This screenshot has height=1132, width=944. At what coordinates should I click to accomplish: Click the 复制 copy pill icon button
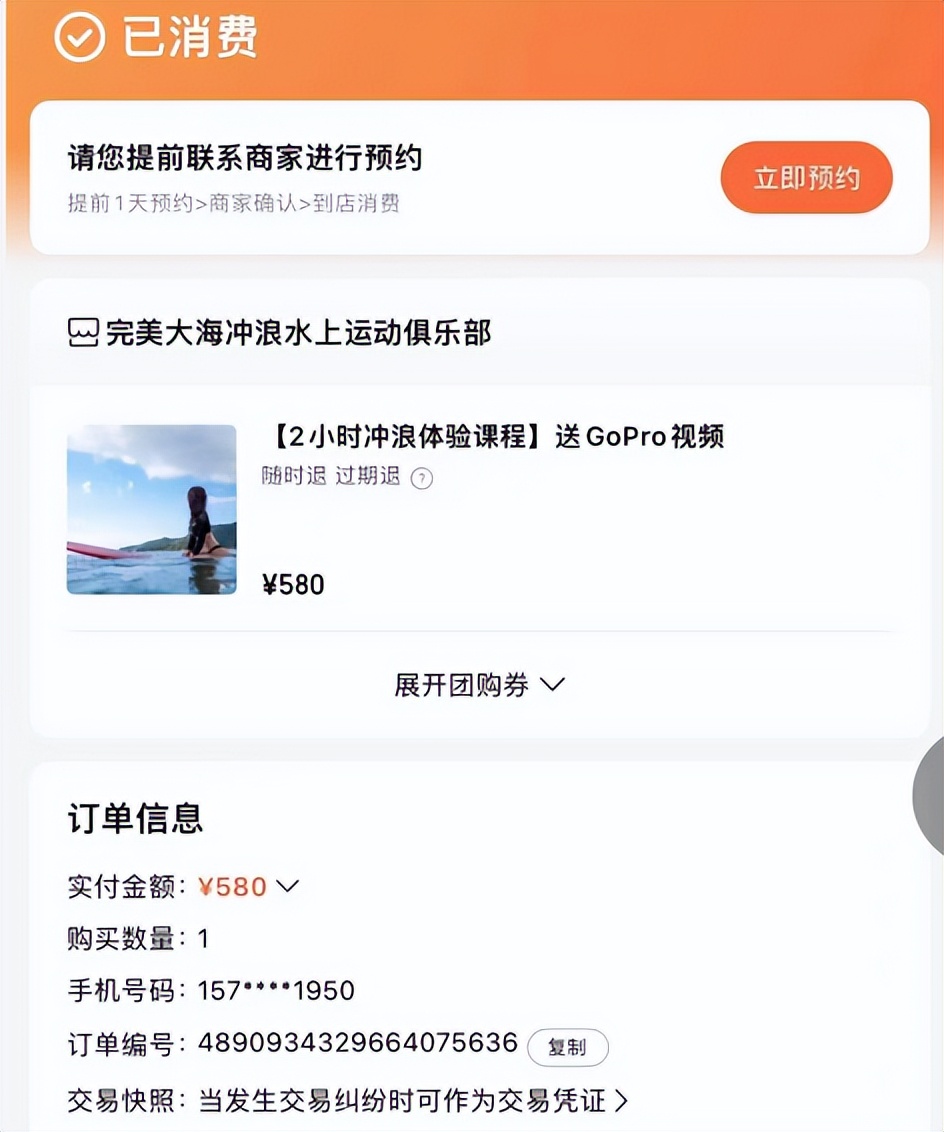(x=568, y=1047)
